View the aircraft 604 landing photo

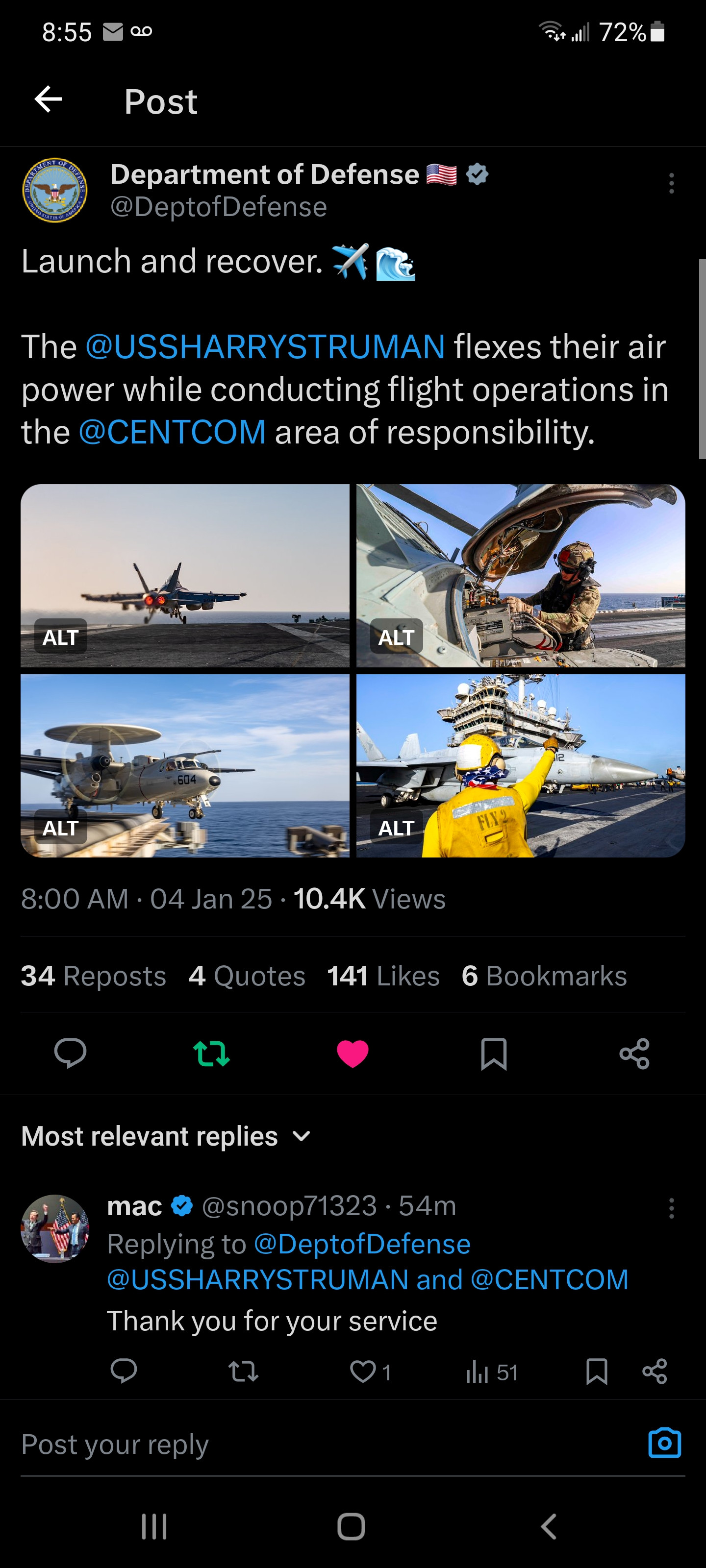coord(185,765)
